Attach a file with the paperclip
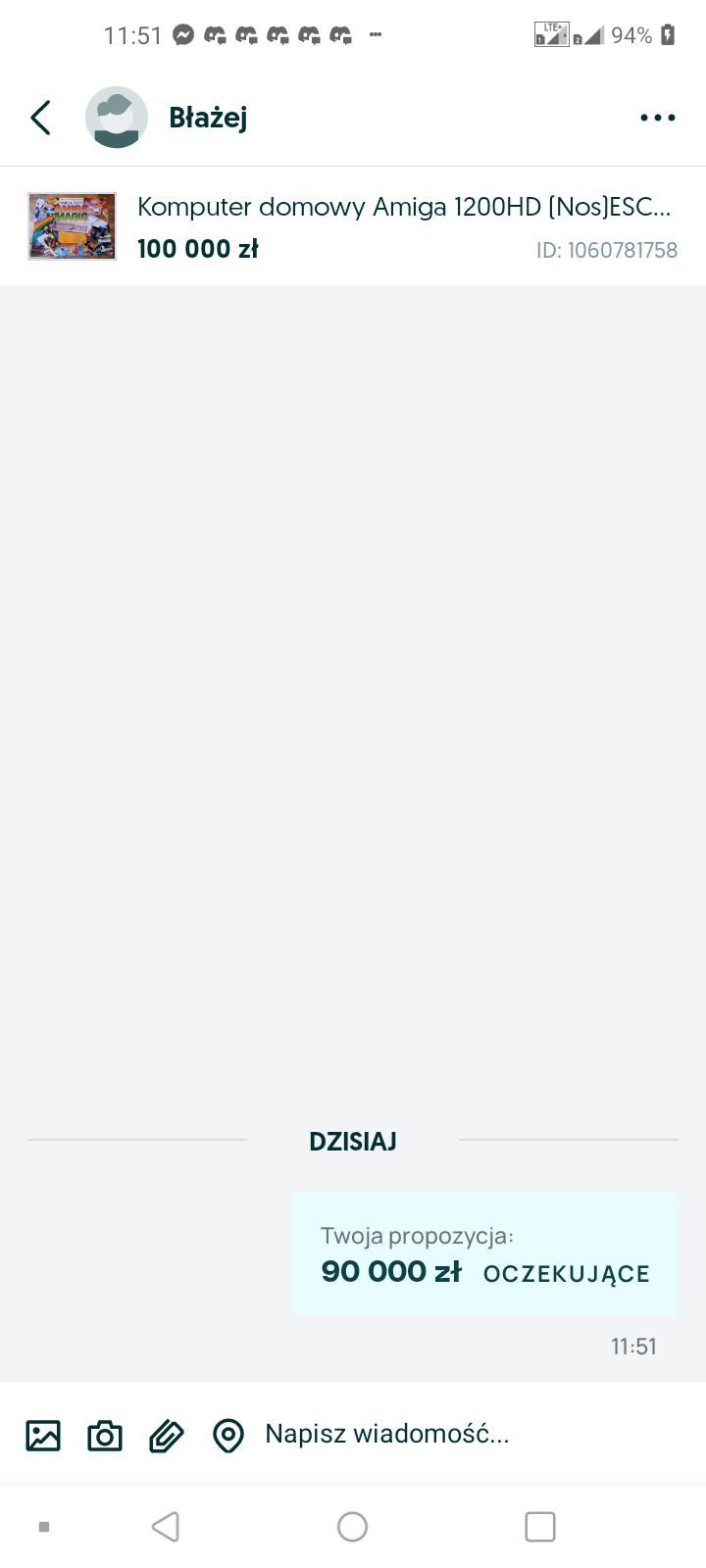Viewport: 706px width, 1568px height. point(167,1436)
